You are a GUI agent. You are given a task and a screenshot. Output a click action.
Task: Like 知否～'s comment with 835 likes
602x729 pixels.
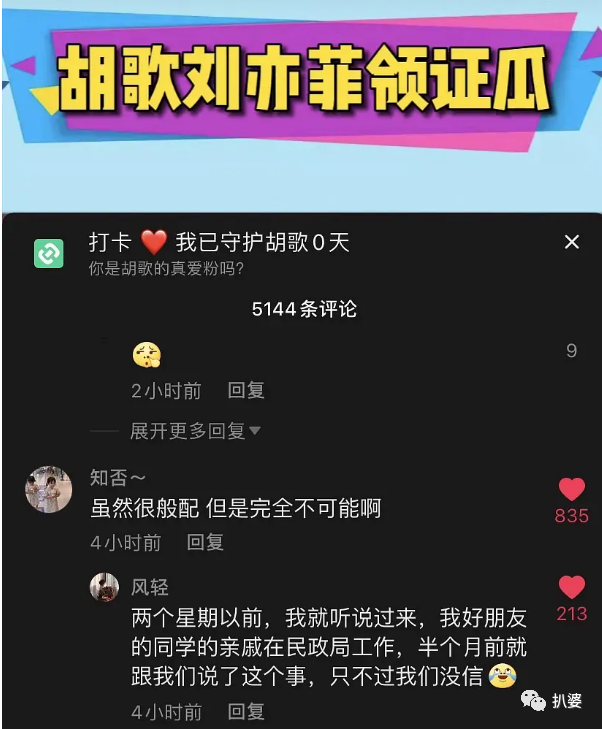click(571, 490)
